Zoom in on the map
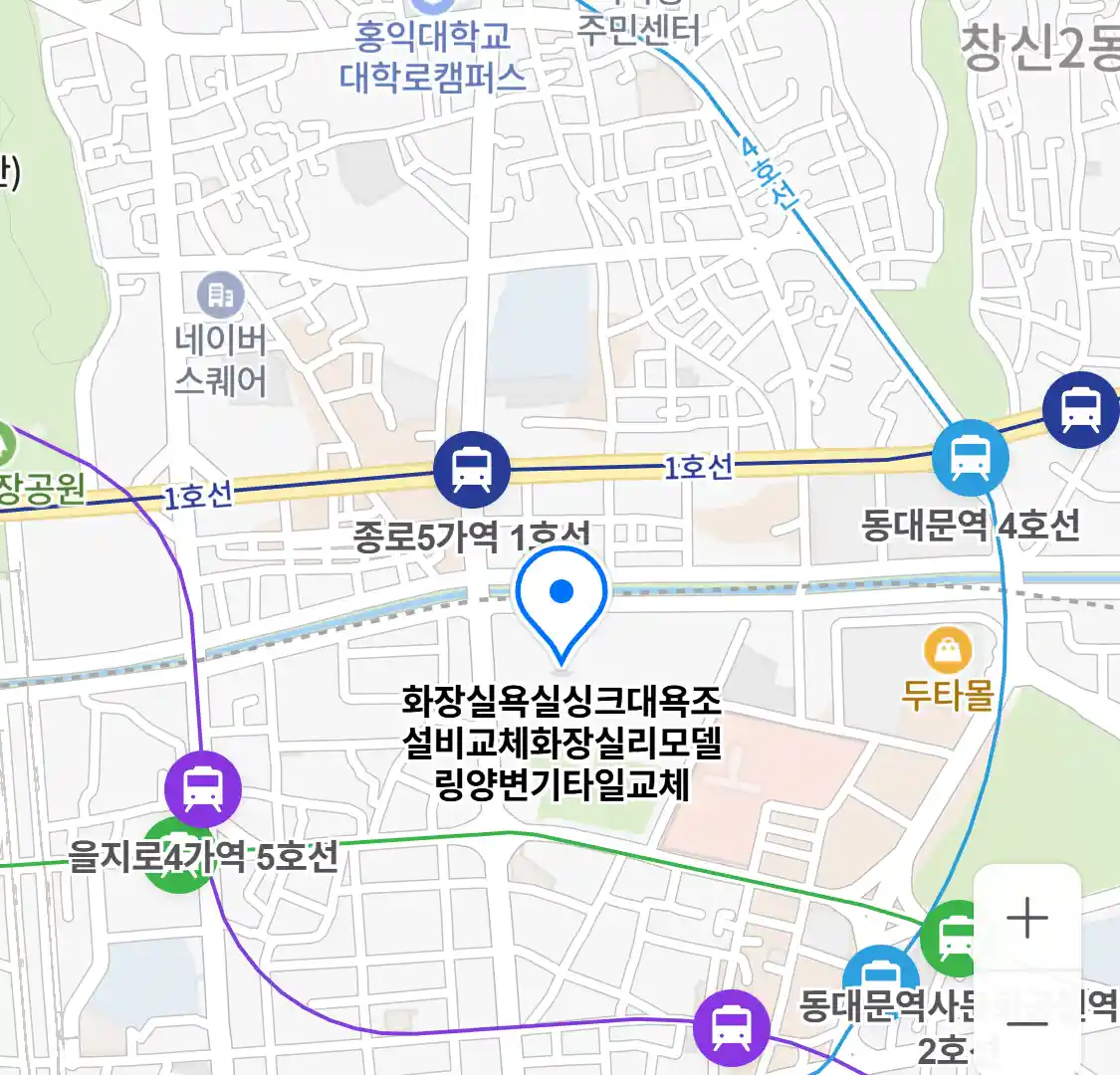 coord(1026,918)
